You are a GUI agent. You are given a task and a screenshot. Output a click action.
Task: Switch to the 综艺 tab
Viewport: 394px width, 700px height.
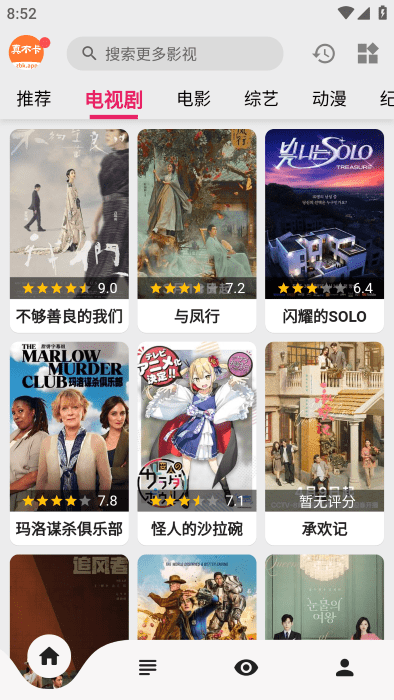pos(261,99)
